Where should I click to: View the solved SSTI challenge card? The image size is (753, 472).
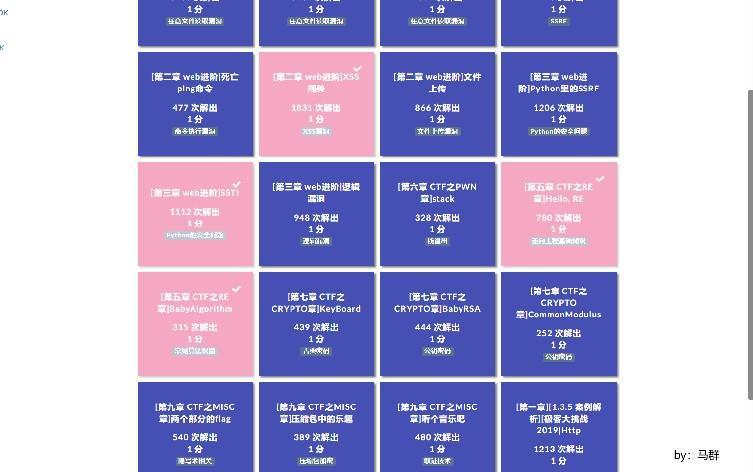(195, 214)
